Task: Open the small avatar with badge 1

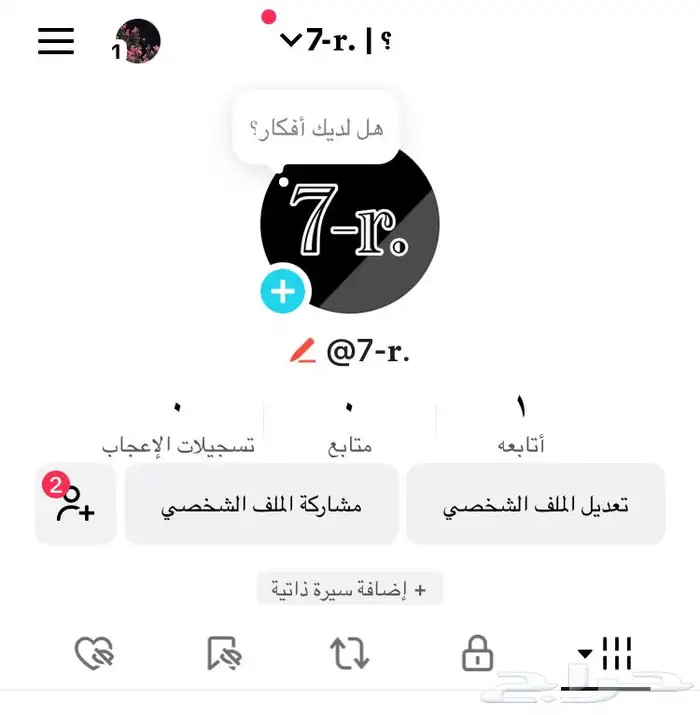Action: [138, 41]
